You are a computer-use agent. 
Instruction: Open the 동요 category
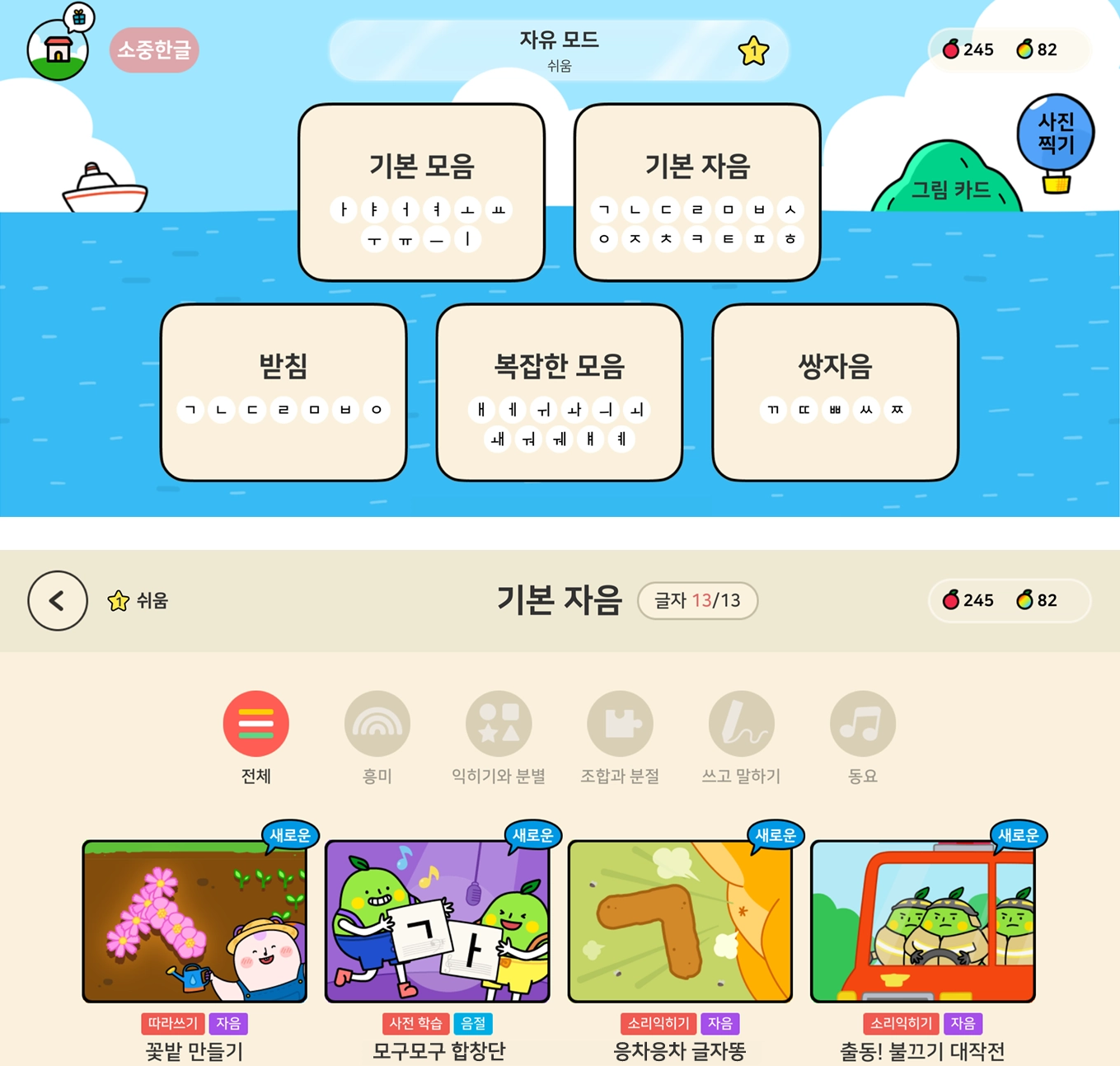[x=862, y=724]
